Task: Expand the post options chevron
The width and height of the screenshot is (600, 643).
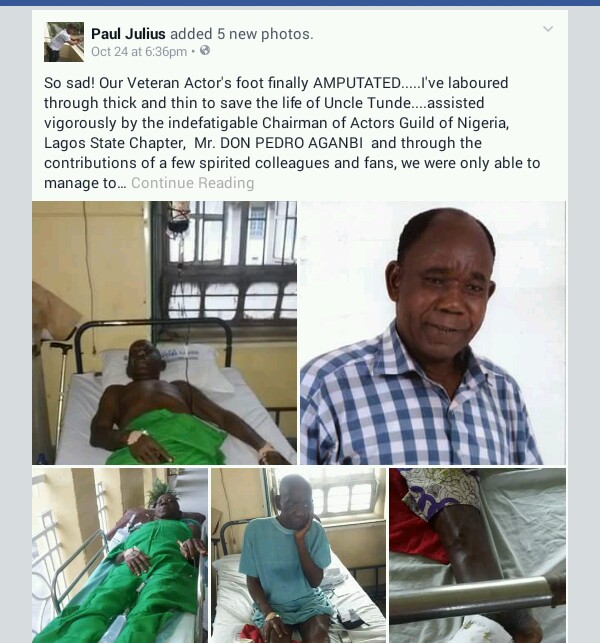Action: tap(548, 30)
